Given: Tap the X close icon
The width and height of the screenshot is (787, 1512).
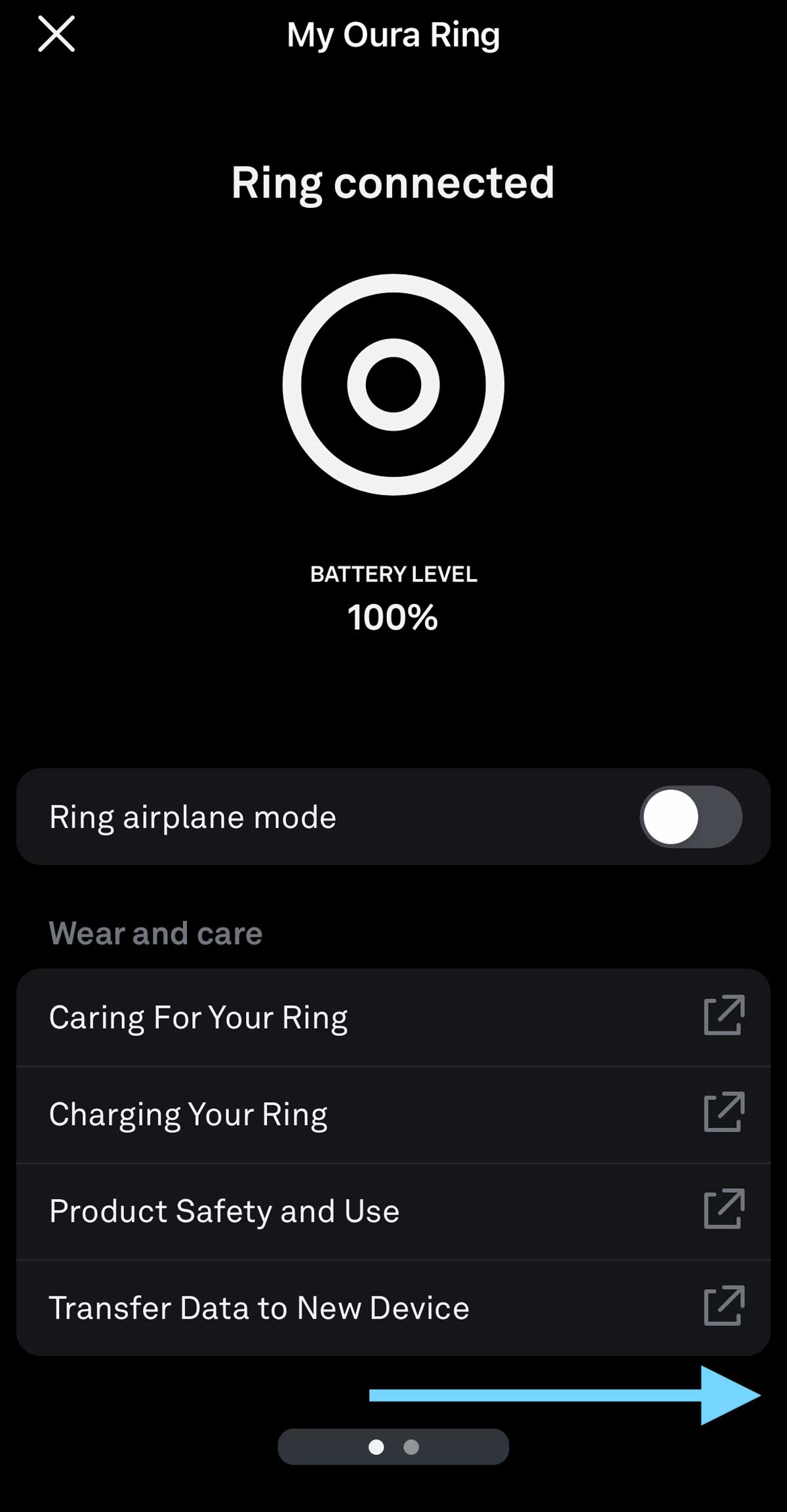Looking at the screenshot, I should [x=58, y=35].
